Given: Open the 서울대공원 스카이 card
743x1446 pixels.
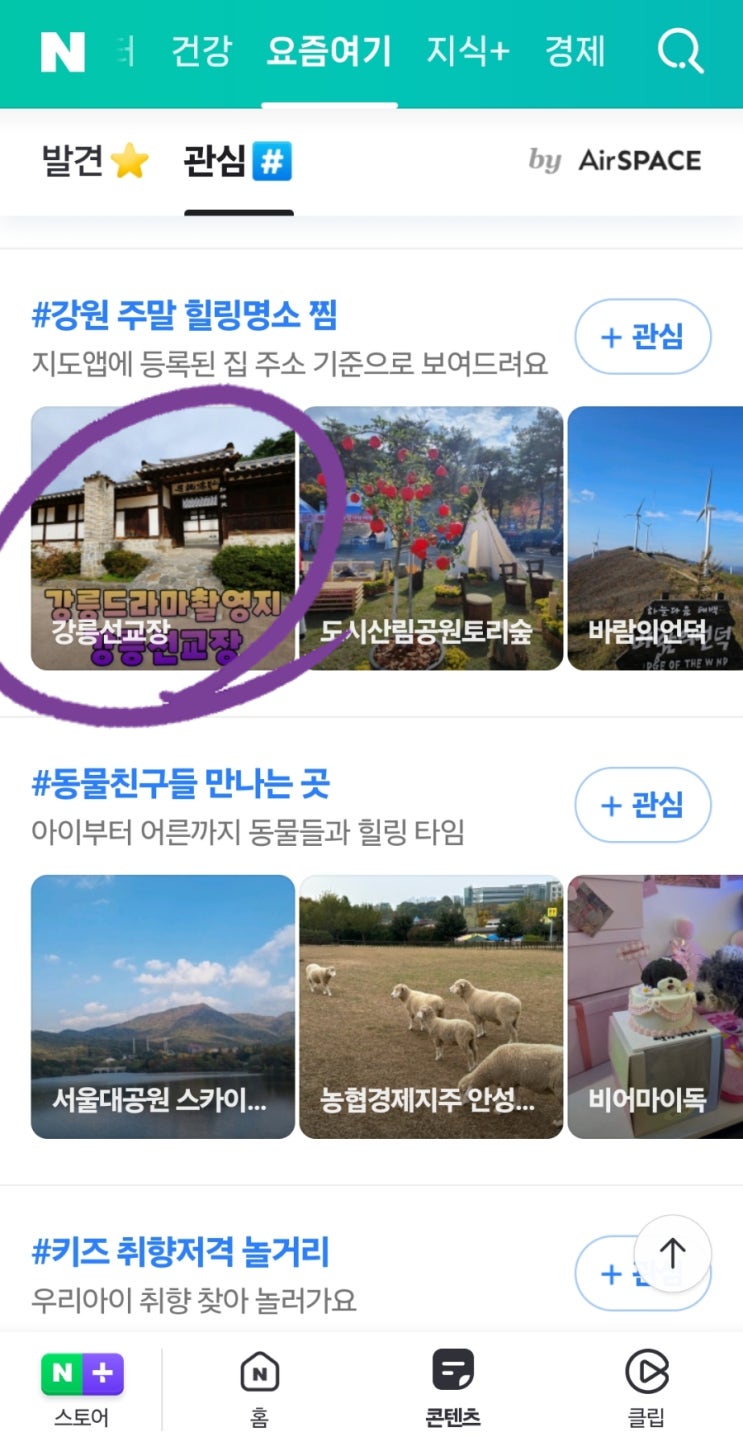Looking at the screenshot, I should [163, 1006].
